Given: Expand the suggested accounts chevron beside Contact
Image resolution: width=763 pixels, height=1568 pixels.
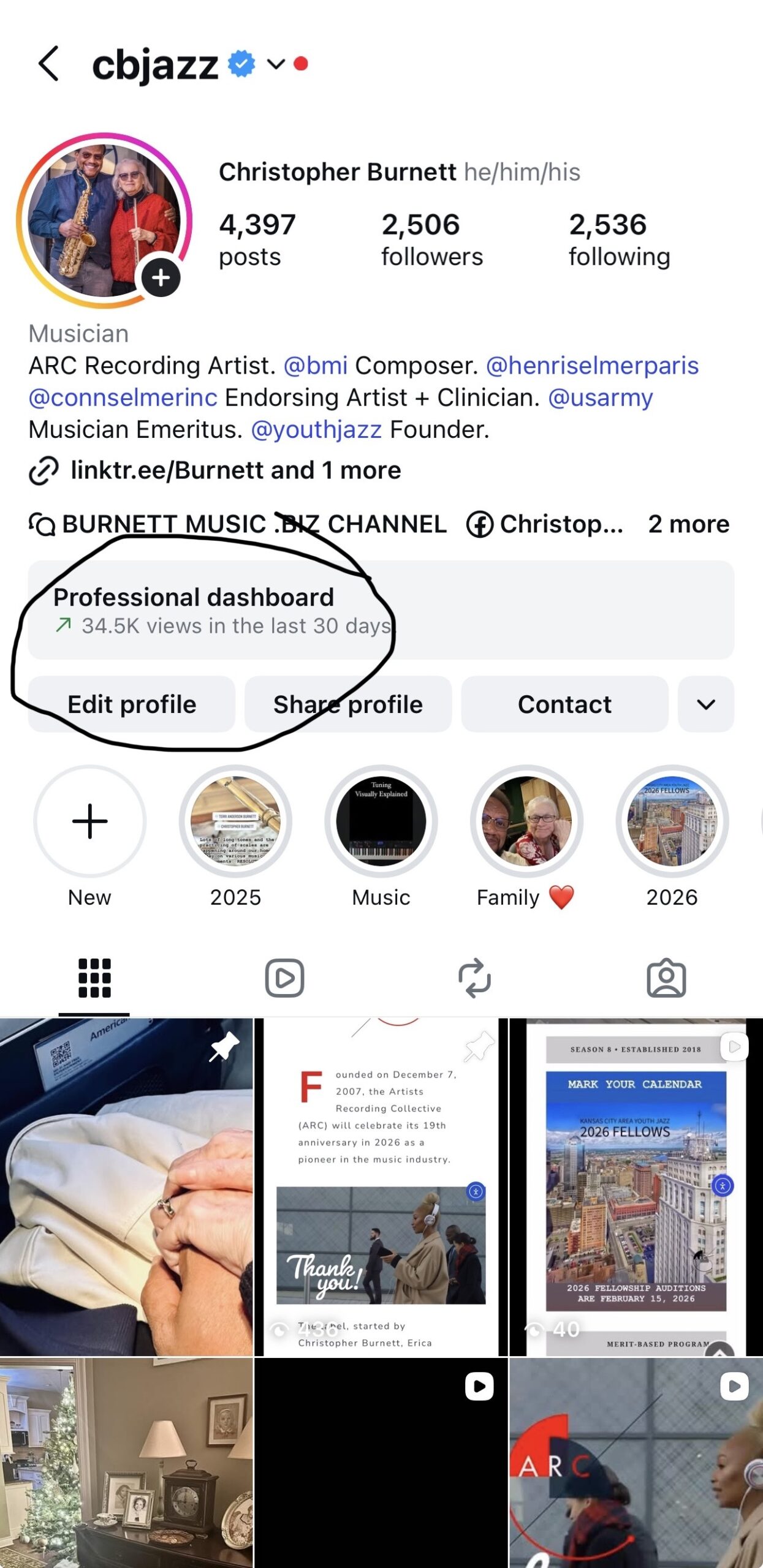Looking at the screenshot, I should tap(705, 704).
